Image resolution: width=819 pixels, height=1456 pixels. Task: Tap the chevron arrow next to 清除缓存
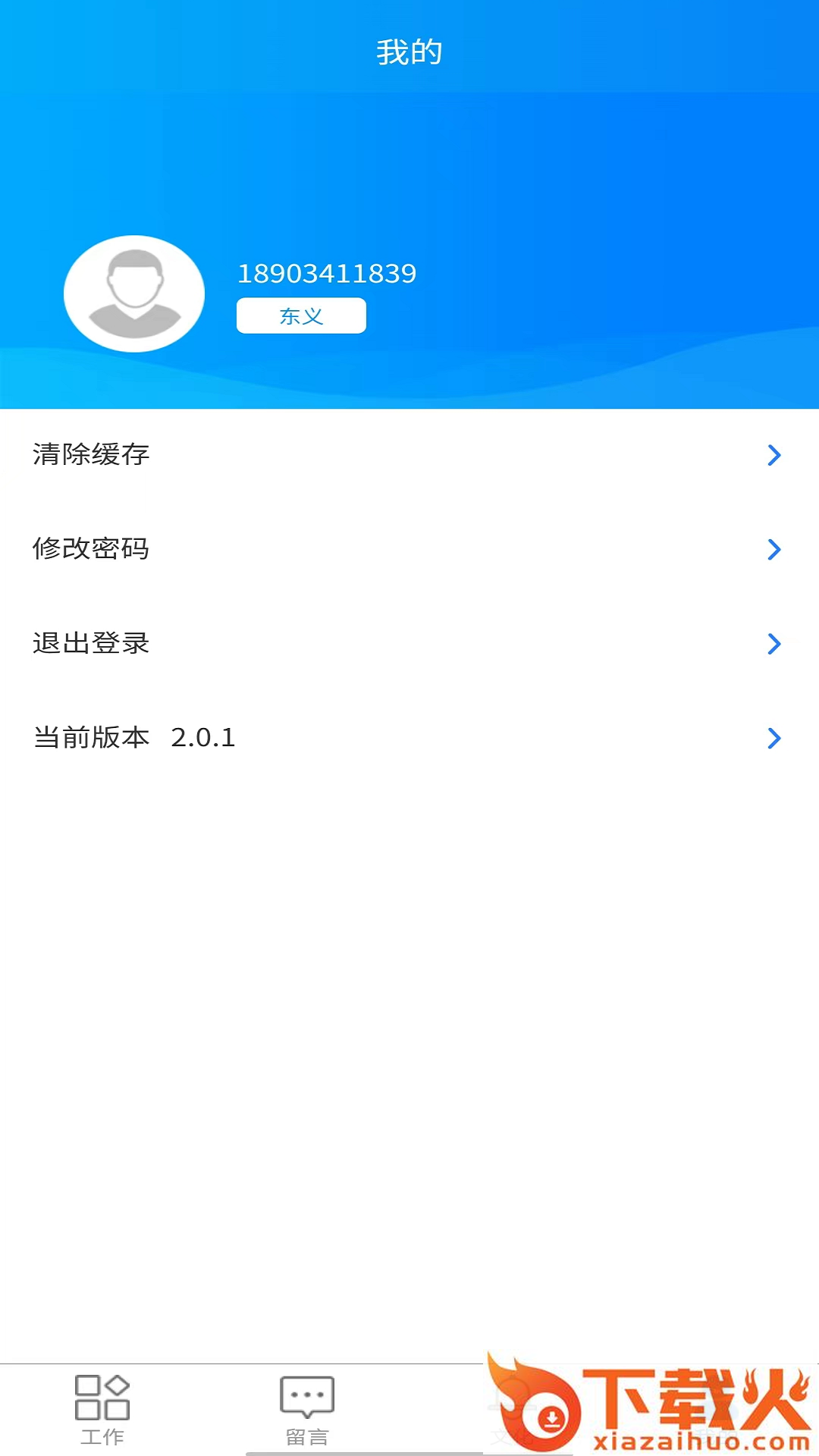click(x=773, y=454)
